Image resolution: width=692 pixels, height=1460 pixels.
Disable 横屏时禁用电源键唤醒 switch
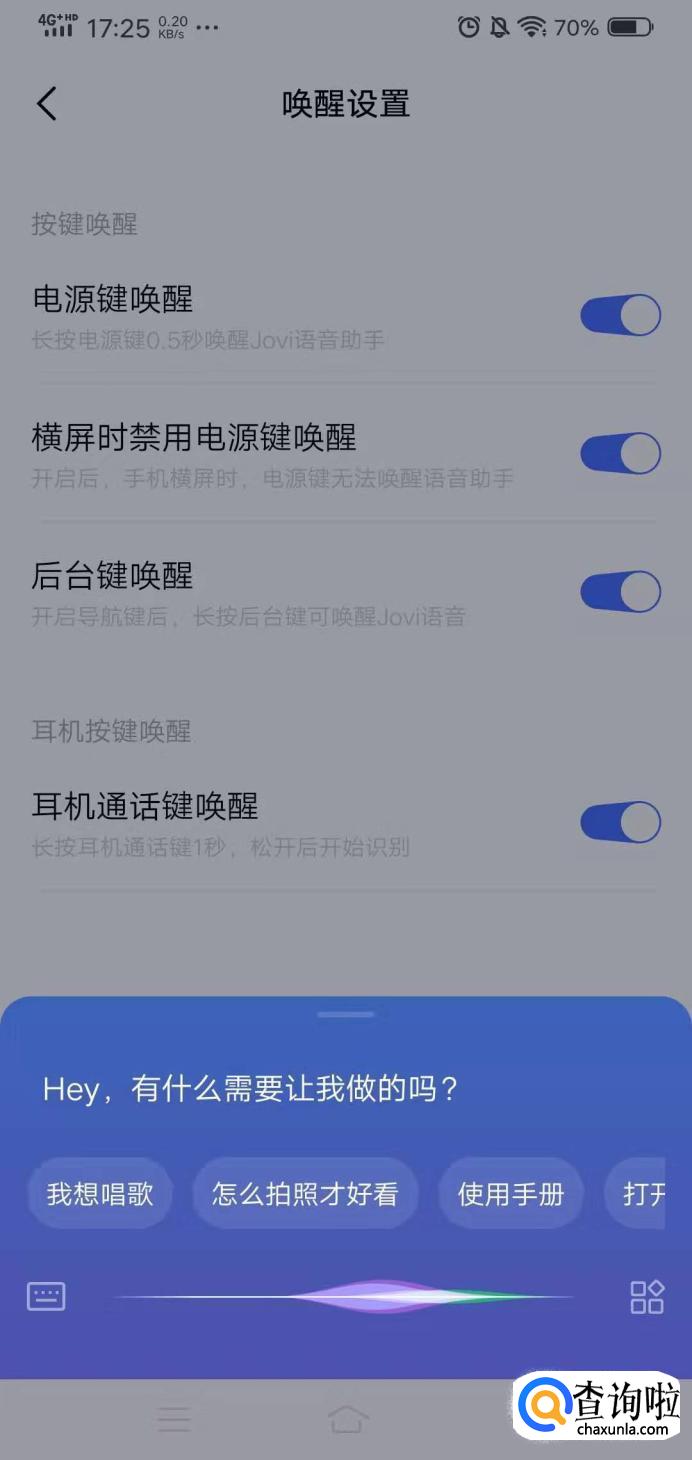(621, 453)
